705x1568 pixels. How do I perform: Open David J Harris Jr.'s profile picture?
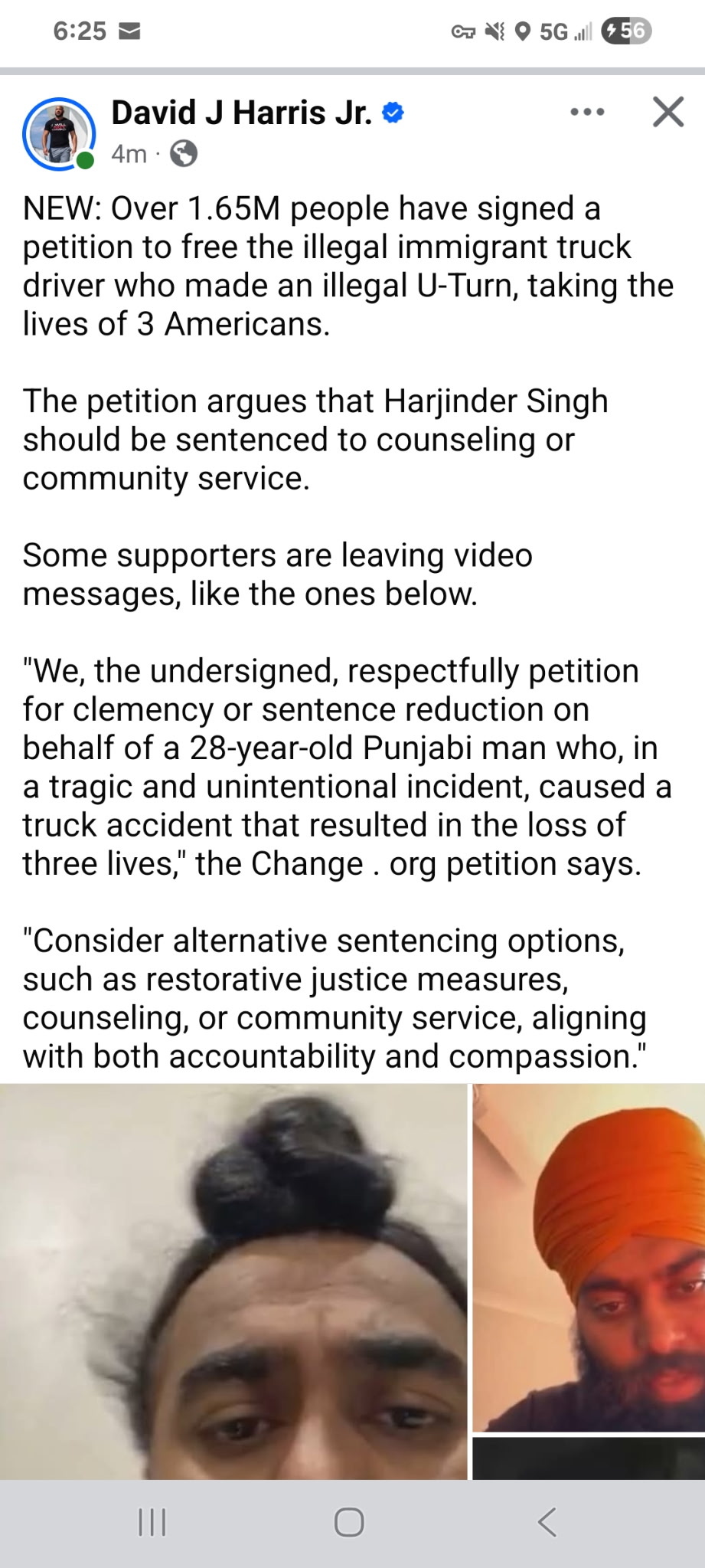[x=59, y=133]
